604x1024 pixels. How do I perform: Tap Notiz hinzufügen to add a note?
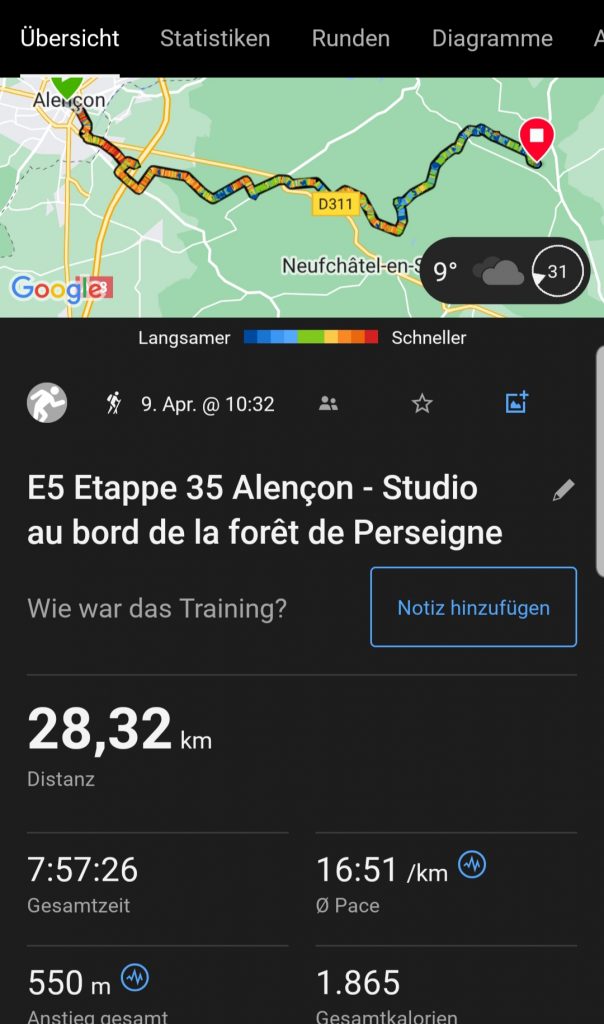[473, 607]
